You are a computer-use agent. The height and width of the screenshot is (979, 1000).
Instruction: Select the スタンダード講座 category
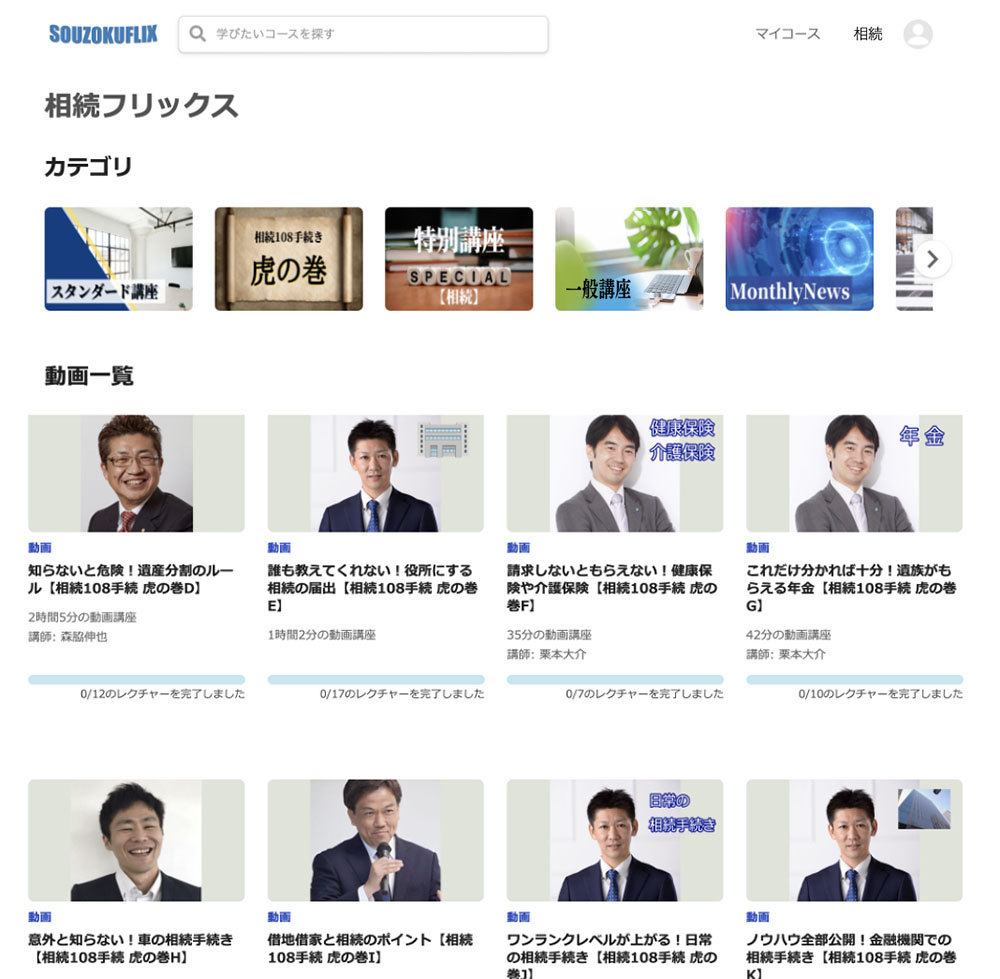[x=118, y=259]
